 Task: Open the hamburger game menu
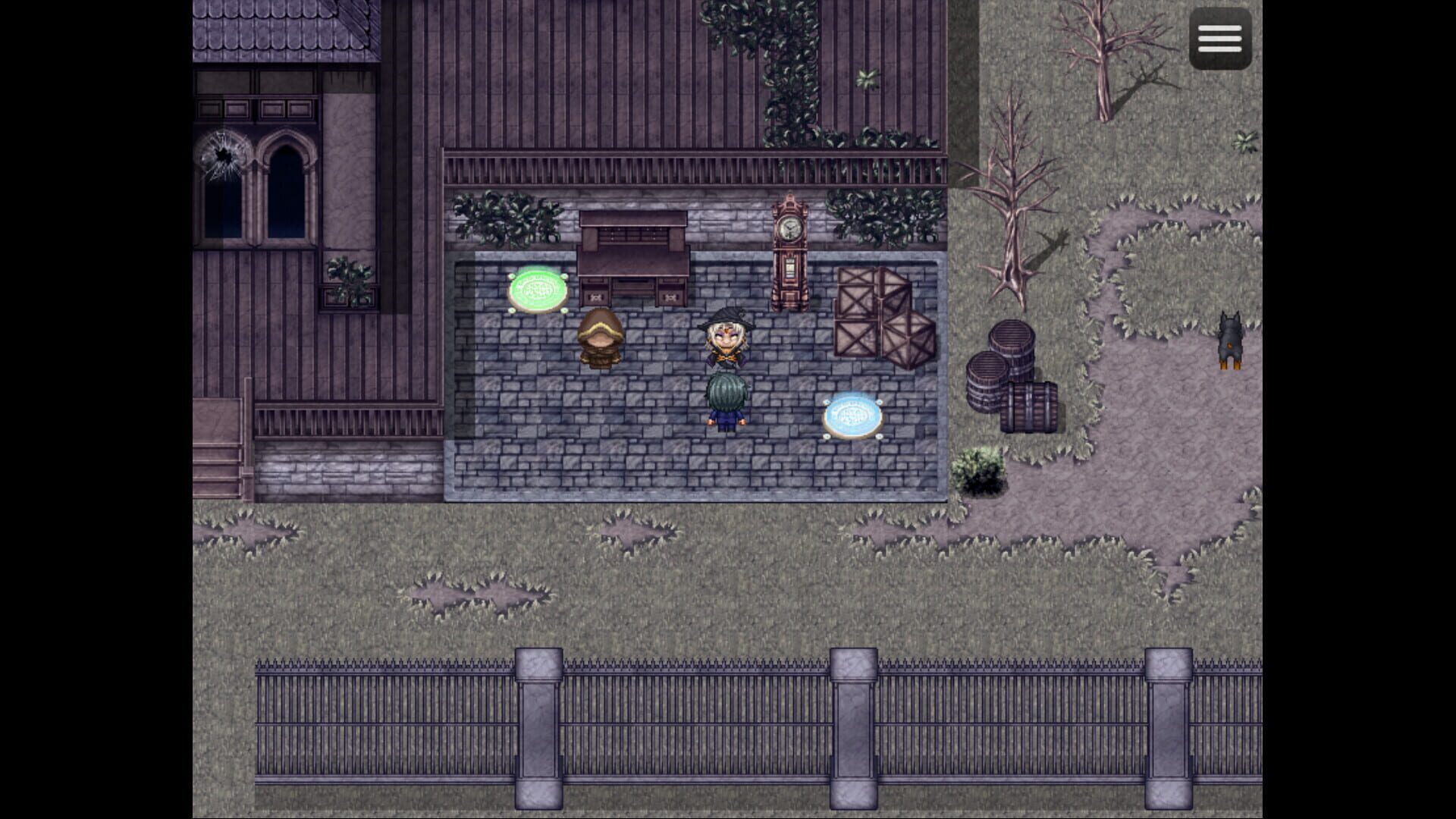click(1219, 39)
